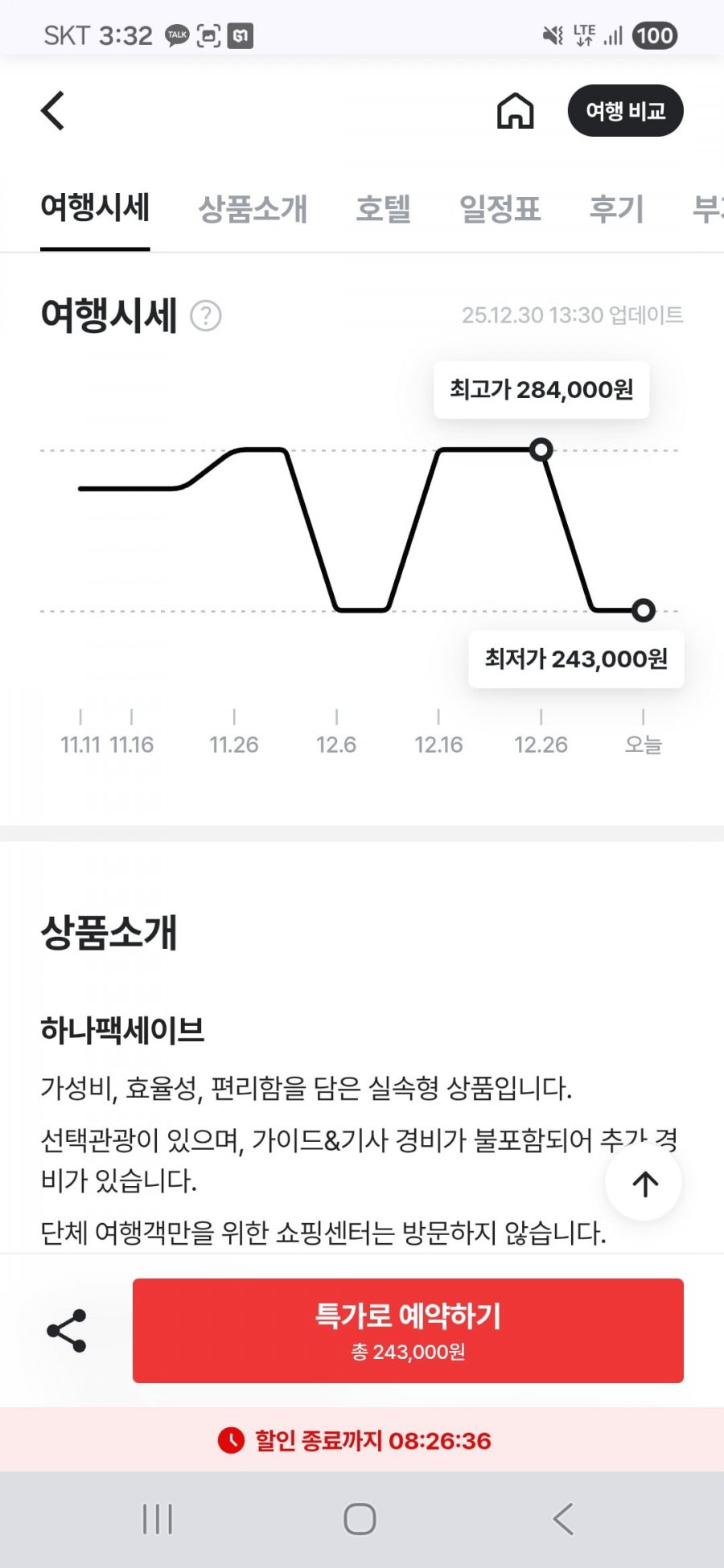Switch to the 호텔 tab
The image size is (724, 1568).
(383, 209)
